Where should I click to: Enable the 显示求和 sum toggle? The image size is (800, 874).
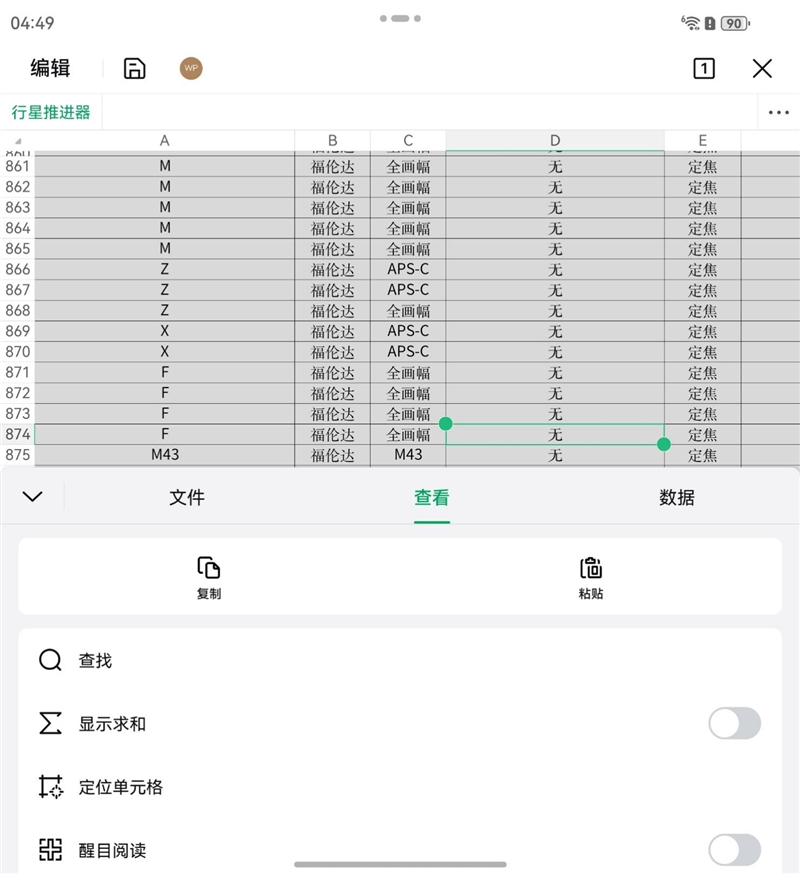[x=735, y=723]
